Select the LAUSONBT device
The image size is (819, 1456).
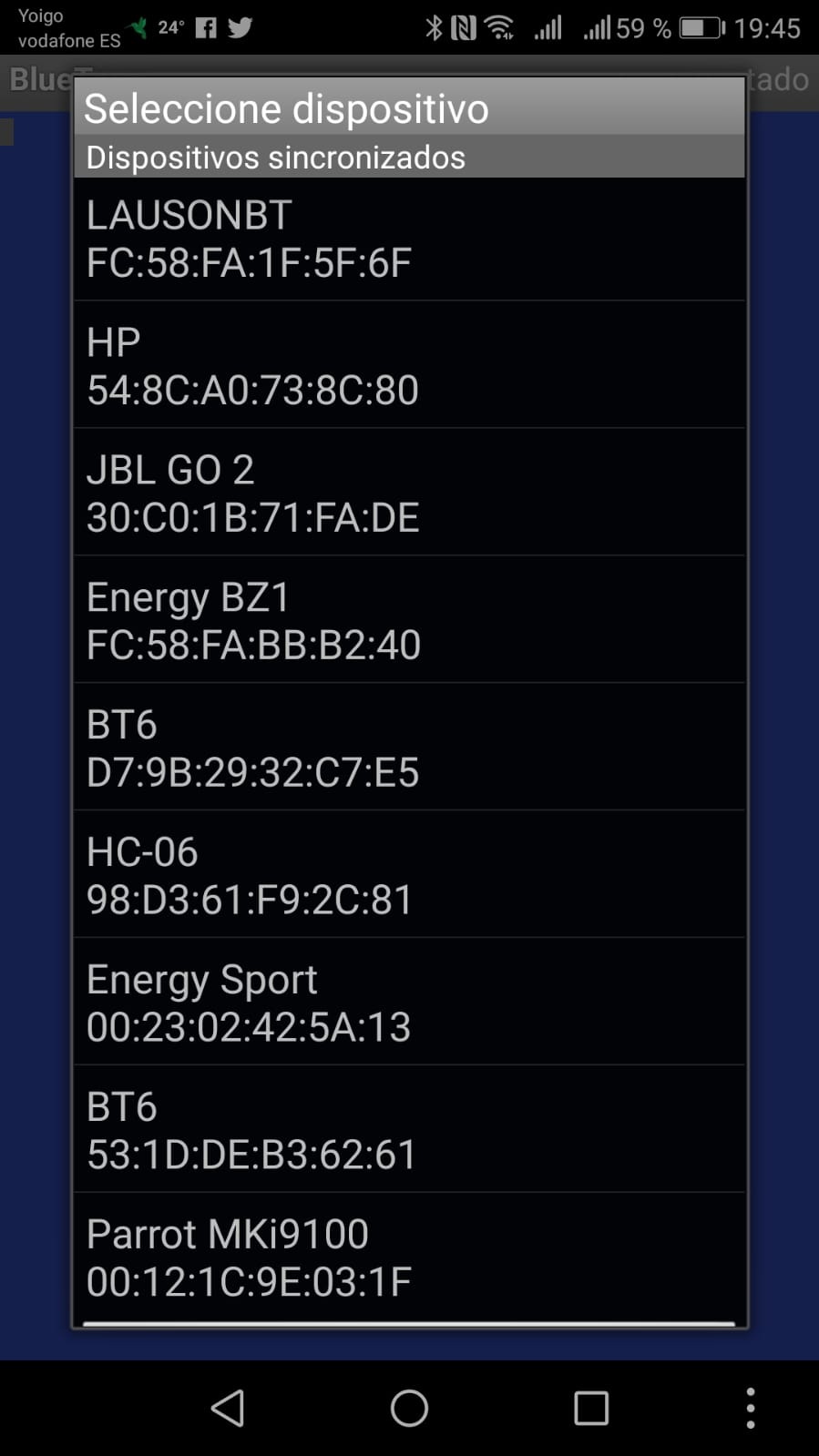point(409,239)
